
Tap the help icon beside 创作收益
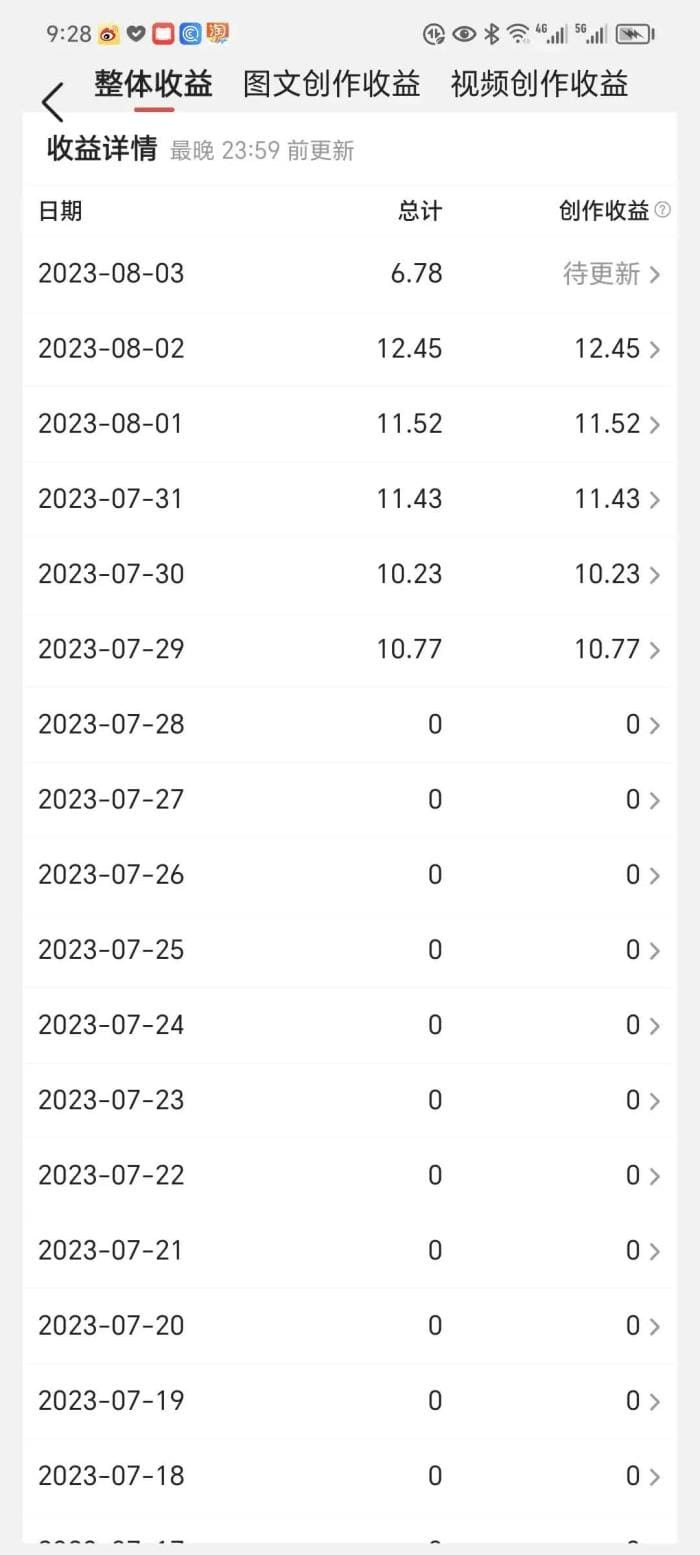[662, 211]
